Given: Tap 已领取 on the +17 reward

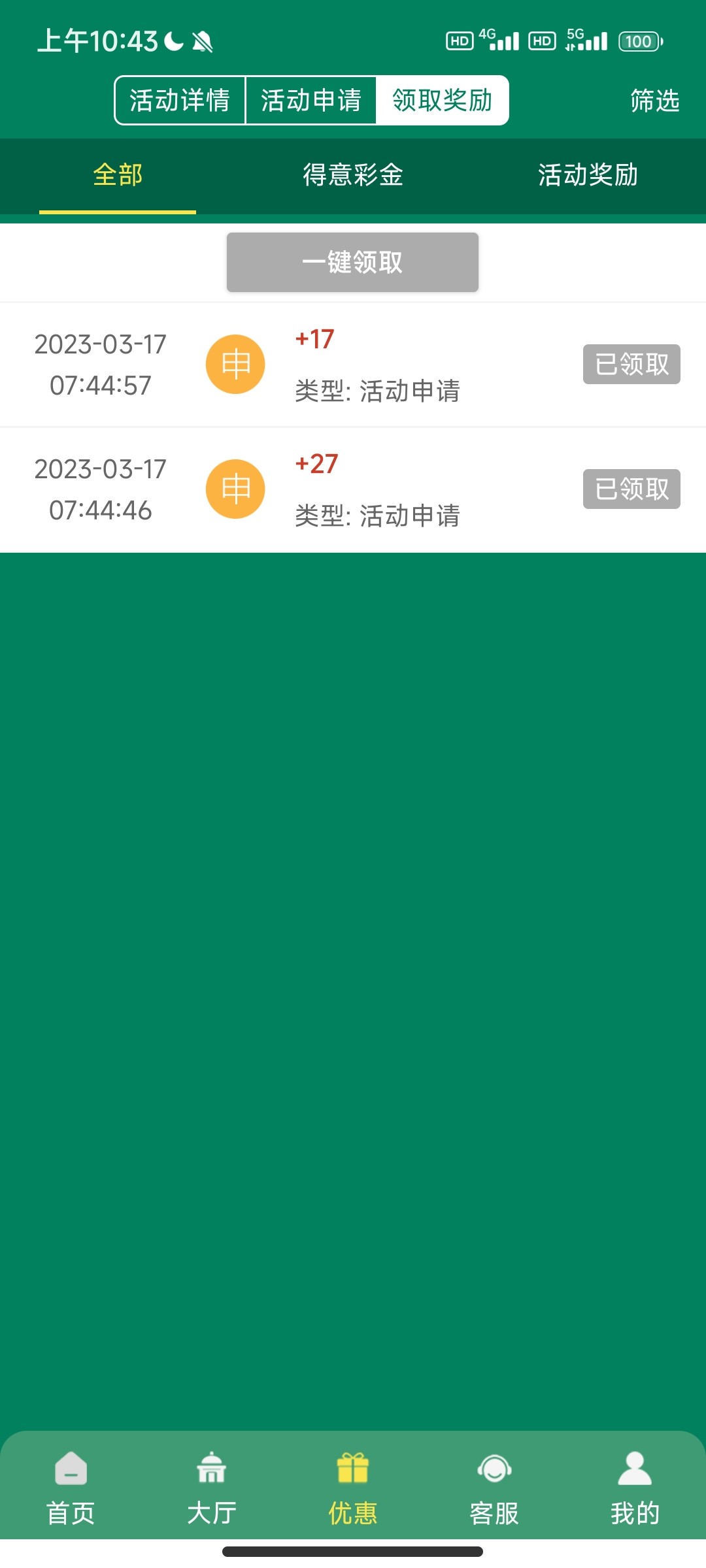Looking at the screenshot, I should 631,364.
